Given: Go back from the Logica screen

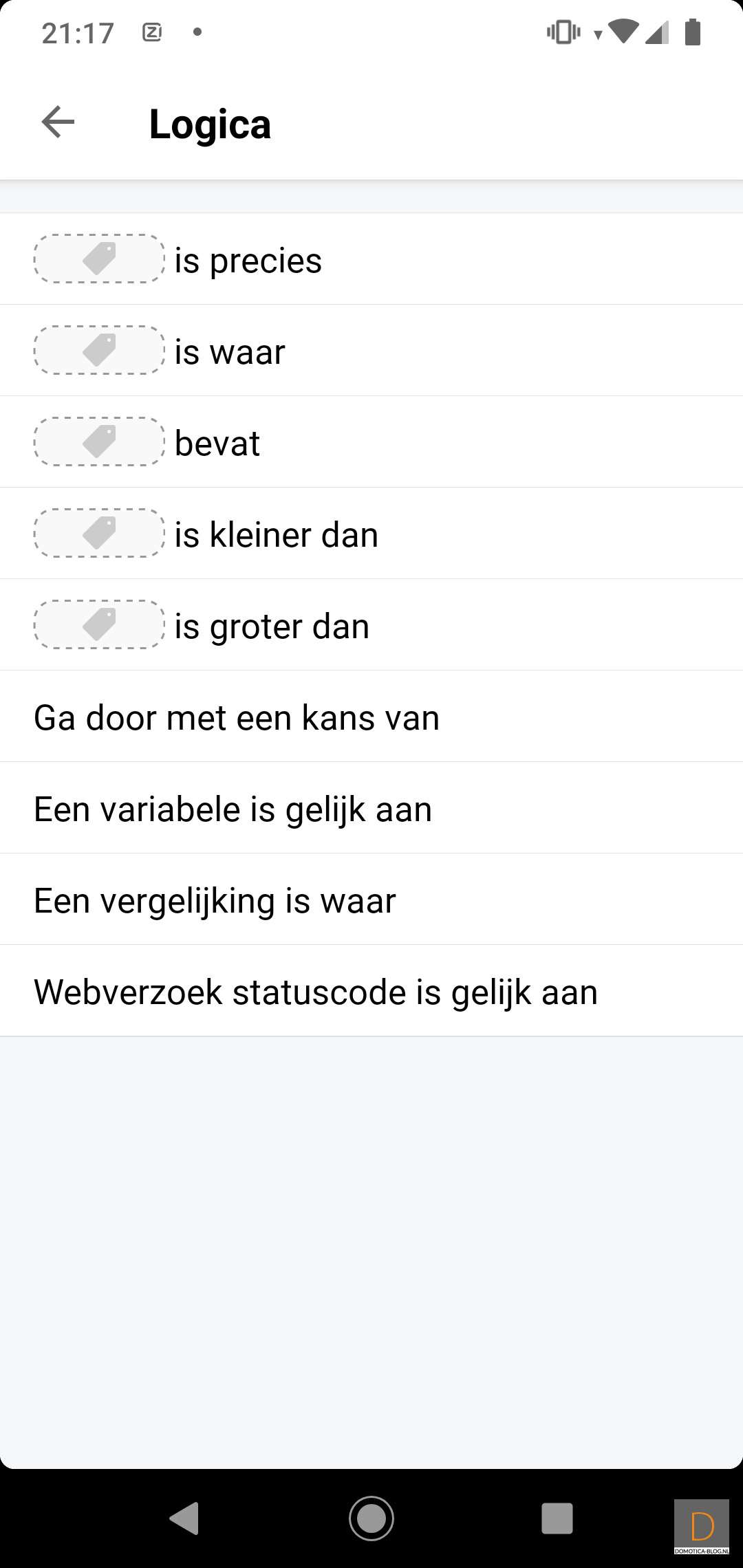Looking at the screenshot, I should click(x=58, y=122).
